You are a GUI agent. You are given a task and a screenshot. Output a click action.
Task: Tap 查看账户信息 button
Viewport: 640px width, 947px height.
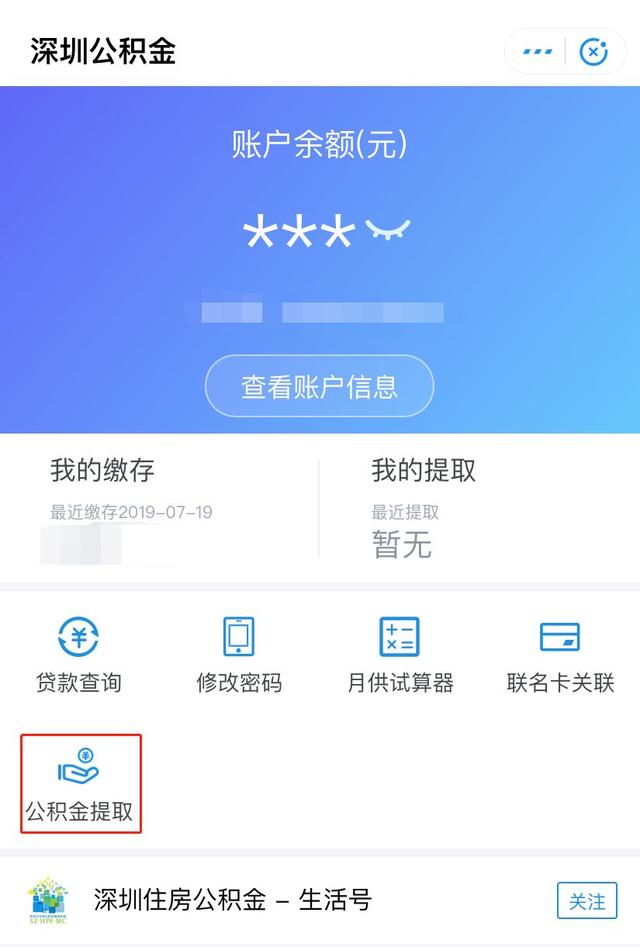pos(319,386)
